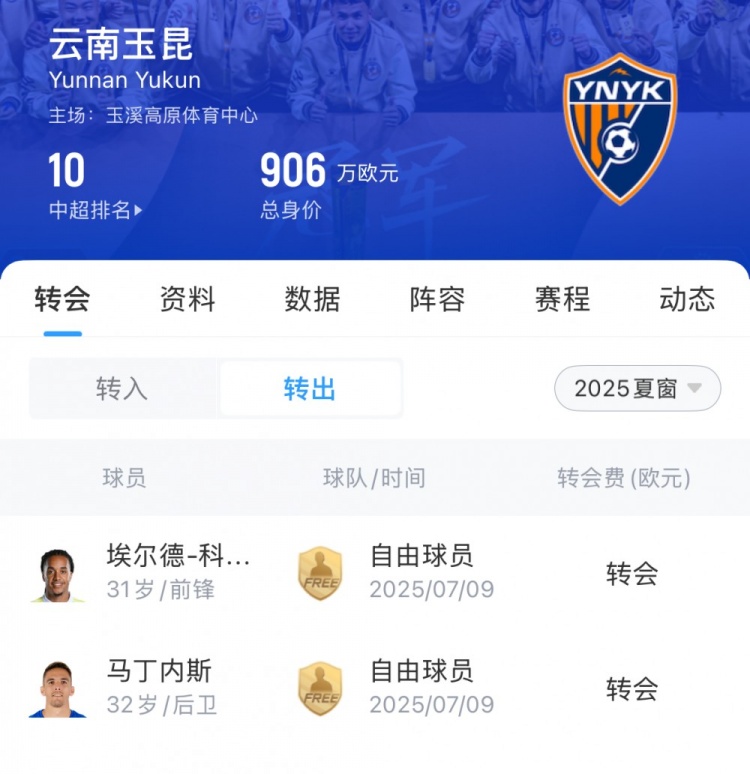Open the 阵容 tab
The image size is (750, 774).
(x=437, y=299)
